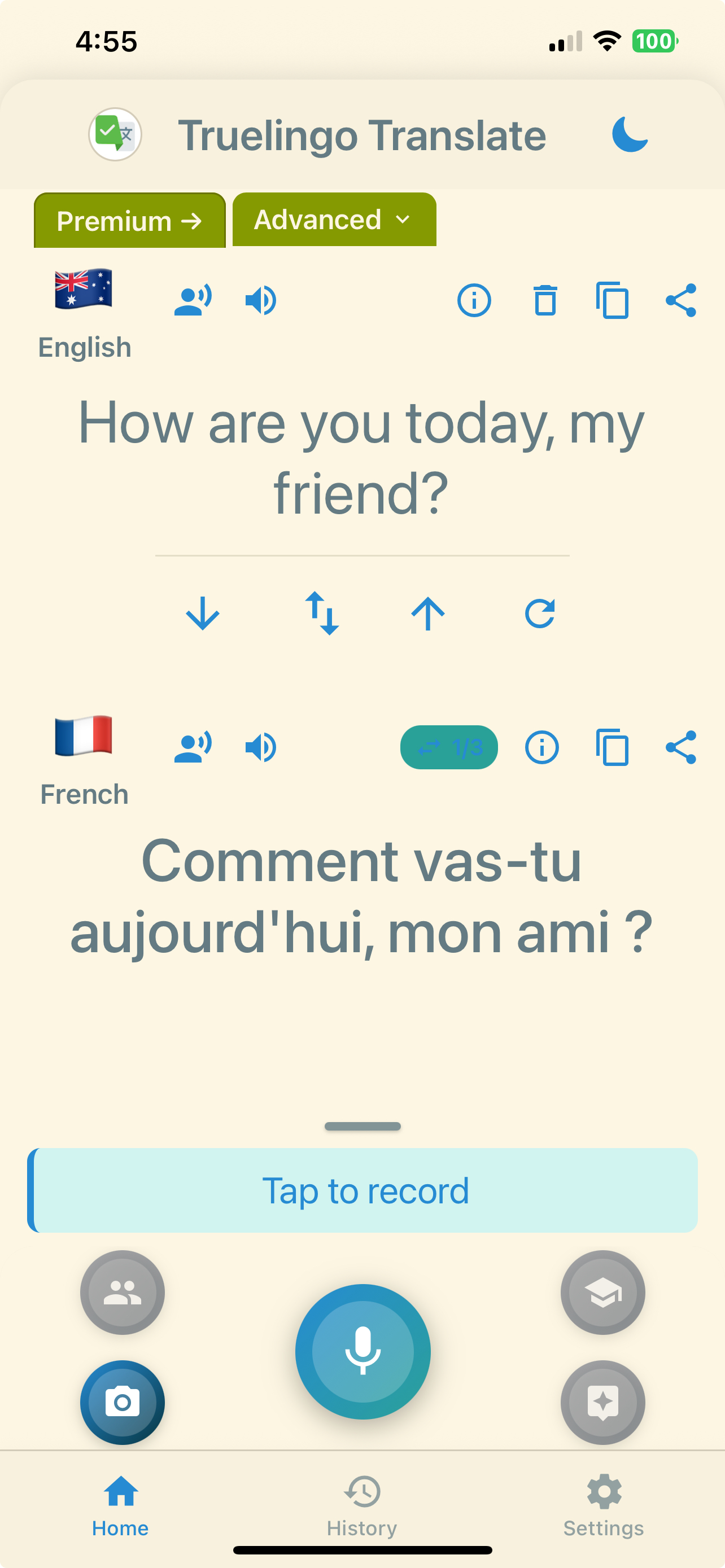Tap to record banner
The image size is (725, 1568).
click(363, 1190)
